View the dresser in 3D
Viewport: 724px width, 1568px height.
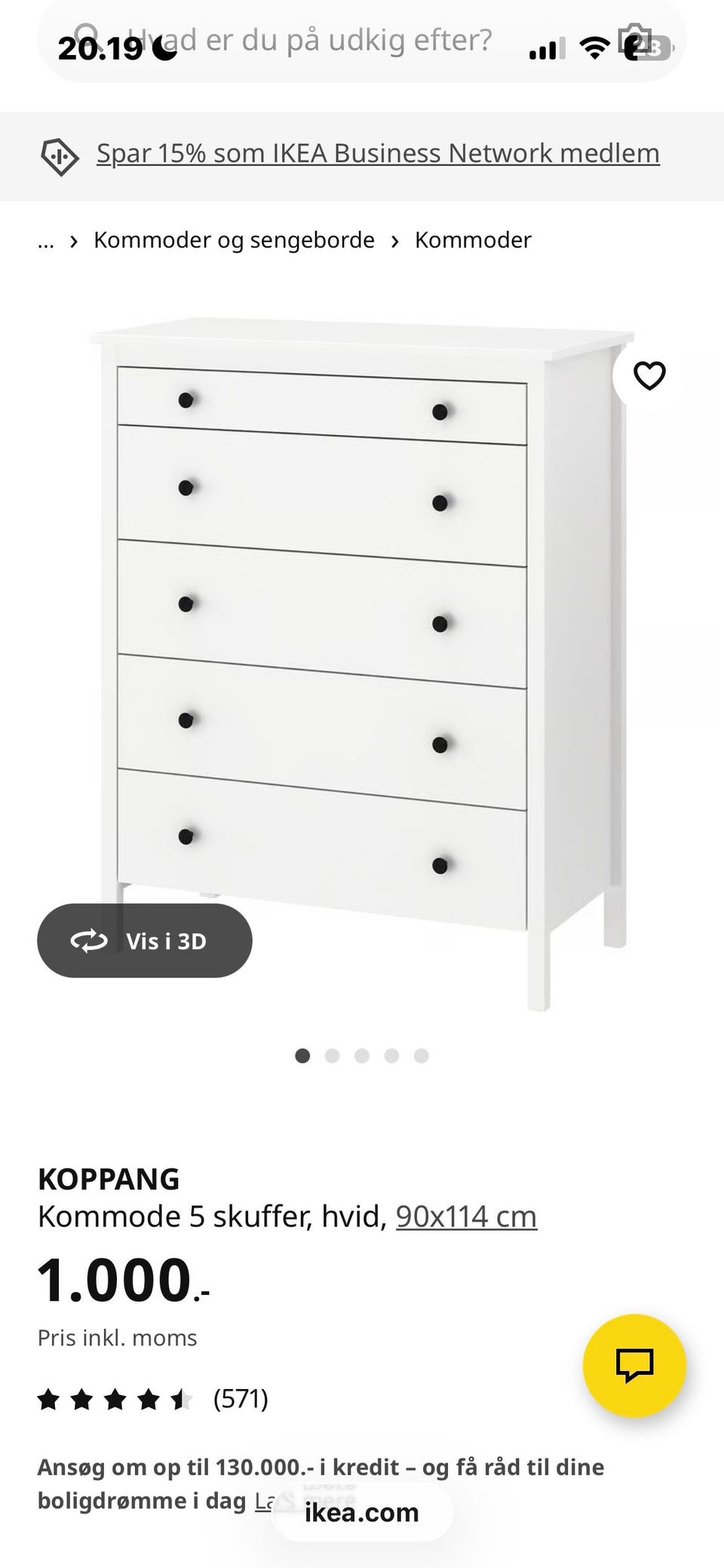point(145,941)
